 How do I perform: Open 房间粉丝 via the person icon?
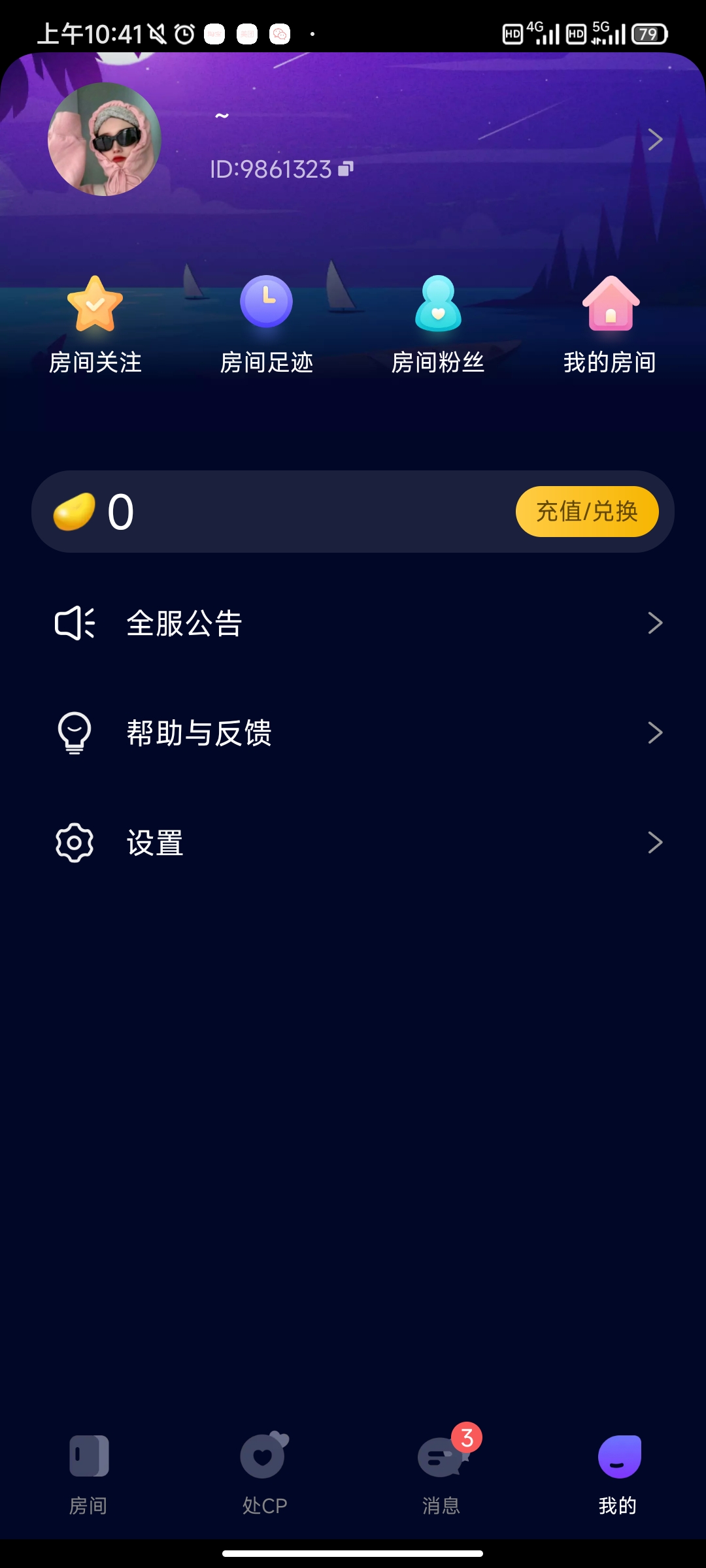point(439,302)
